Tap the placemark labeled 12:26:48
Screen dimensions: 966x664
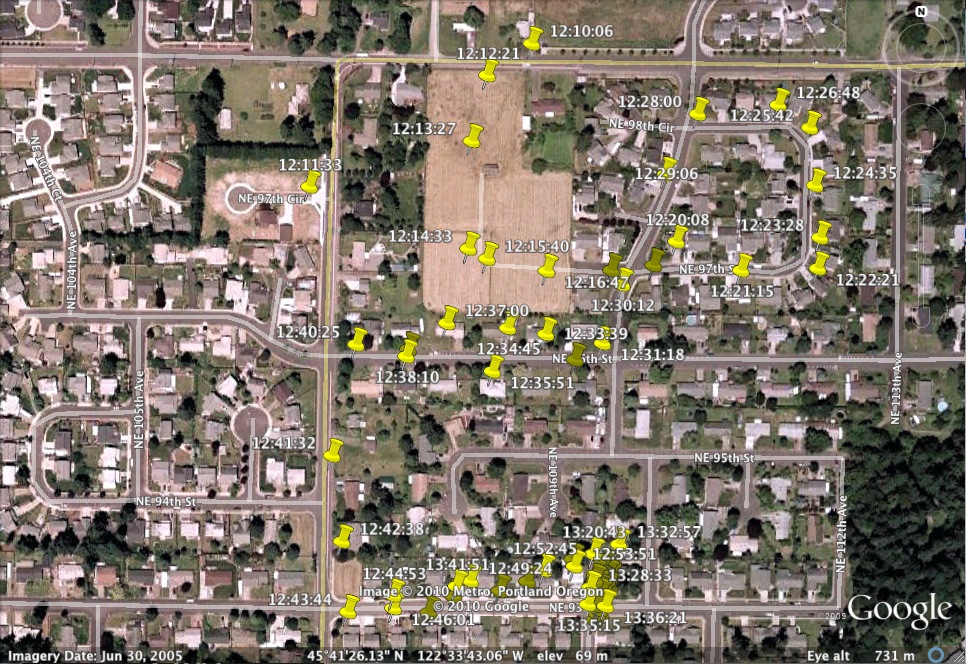tap(780, 99)
